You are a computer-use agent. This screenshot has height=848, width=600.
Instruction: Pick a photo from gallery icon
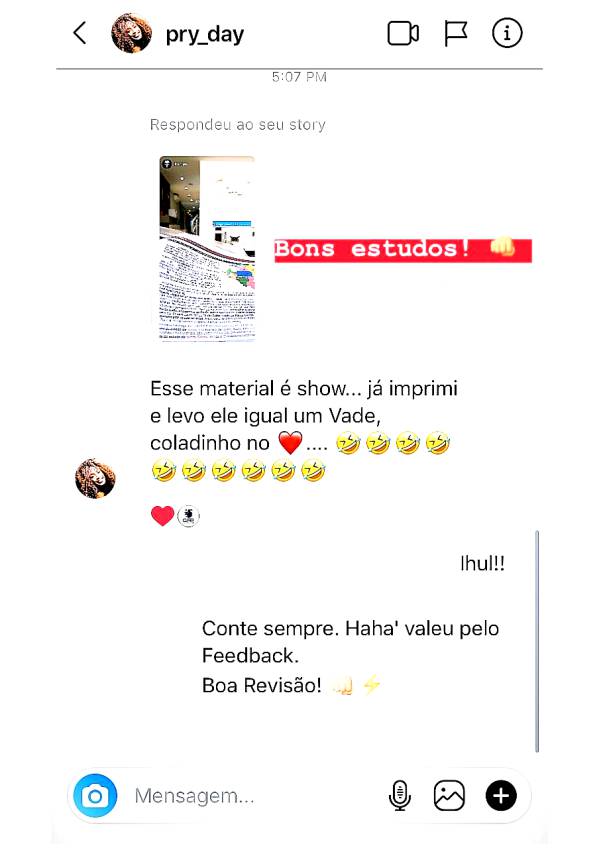tap(449, 796)
